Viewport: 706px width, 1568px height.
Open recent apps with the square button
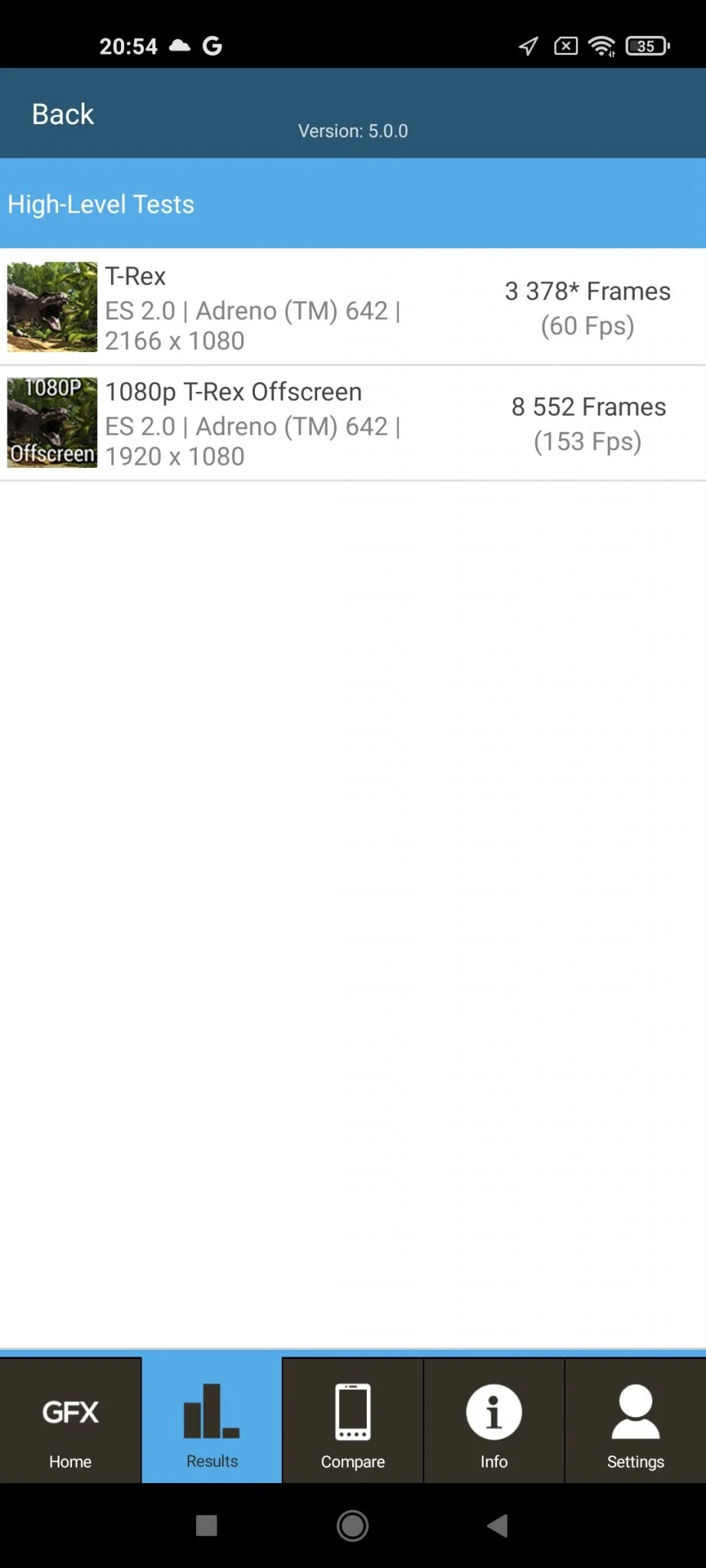click(x=207, y=1526)
